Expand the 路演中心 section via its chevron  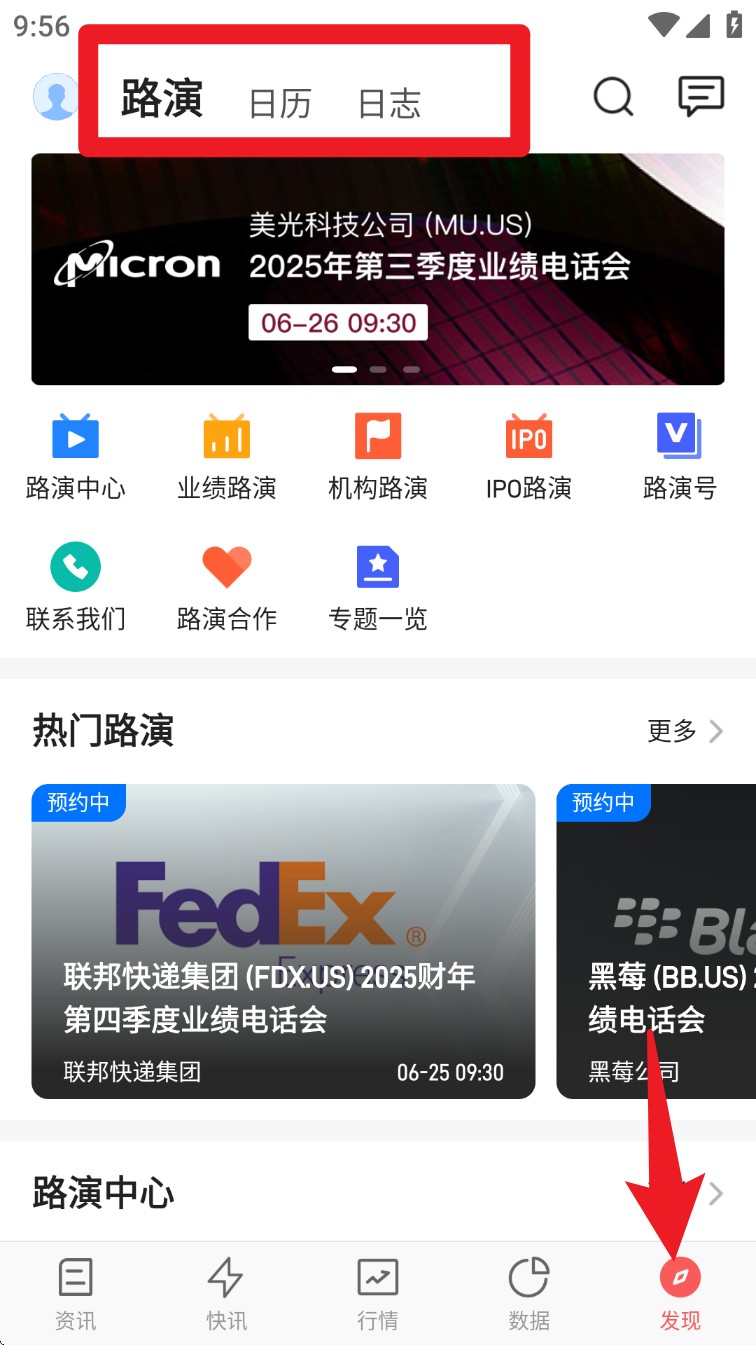(717, 1193)
